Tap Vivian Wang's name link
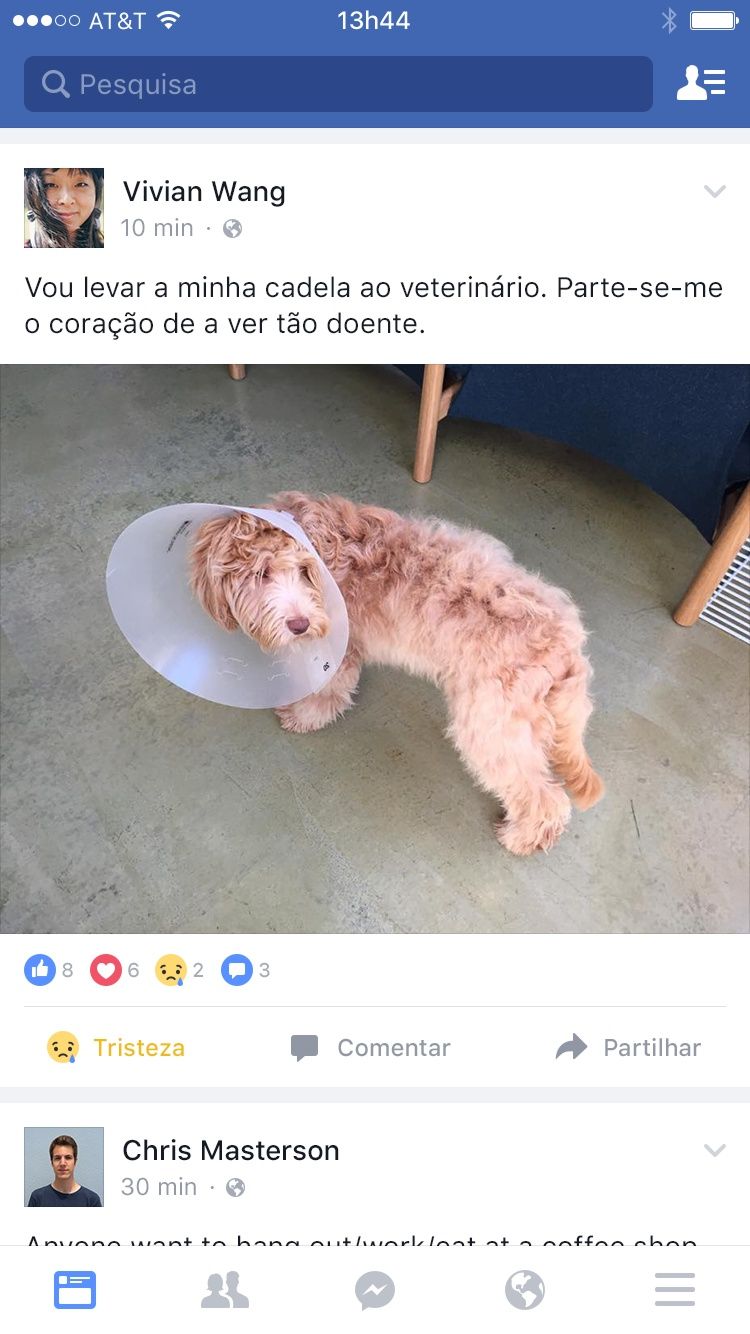Screen dimensions: 750x1334 pyautogui.click(x=204, y=191)
